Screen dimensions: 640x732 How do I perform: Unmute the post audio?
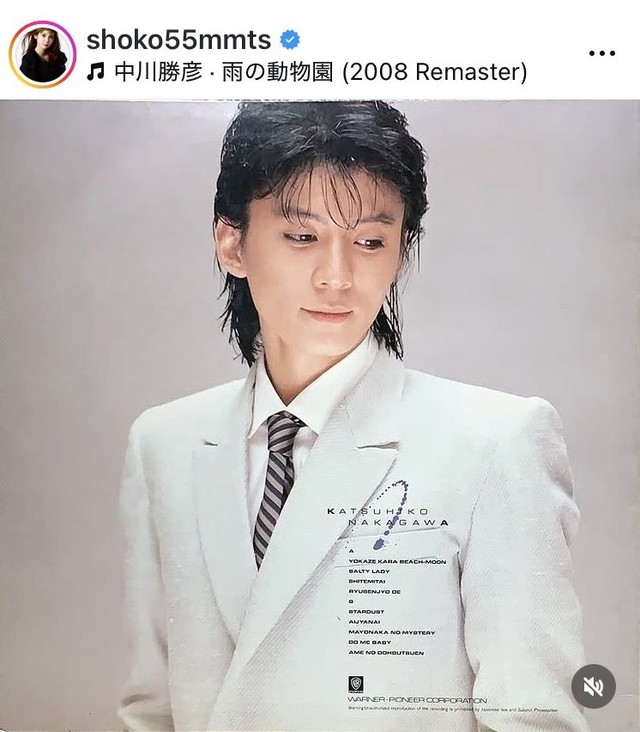pos(593,686)
